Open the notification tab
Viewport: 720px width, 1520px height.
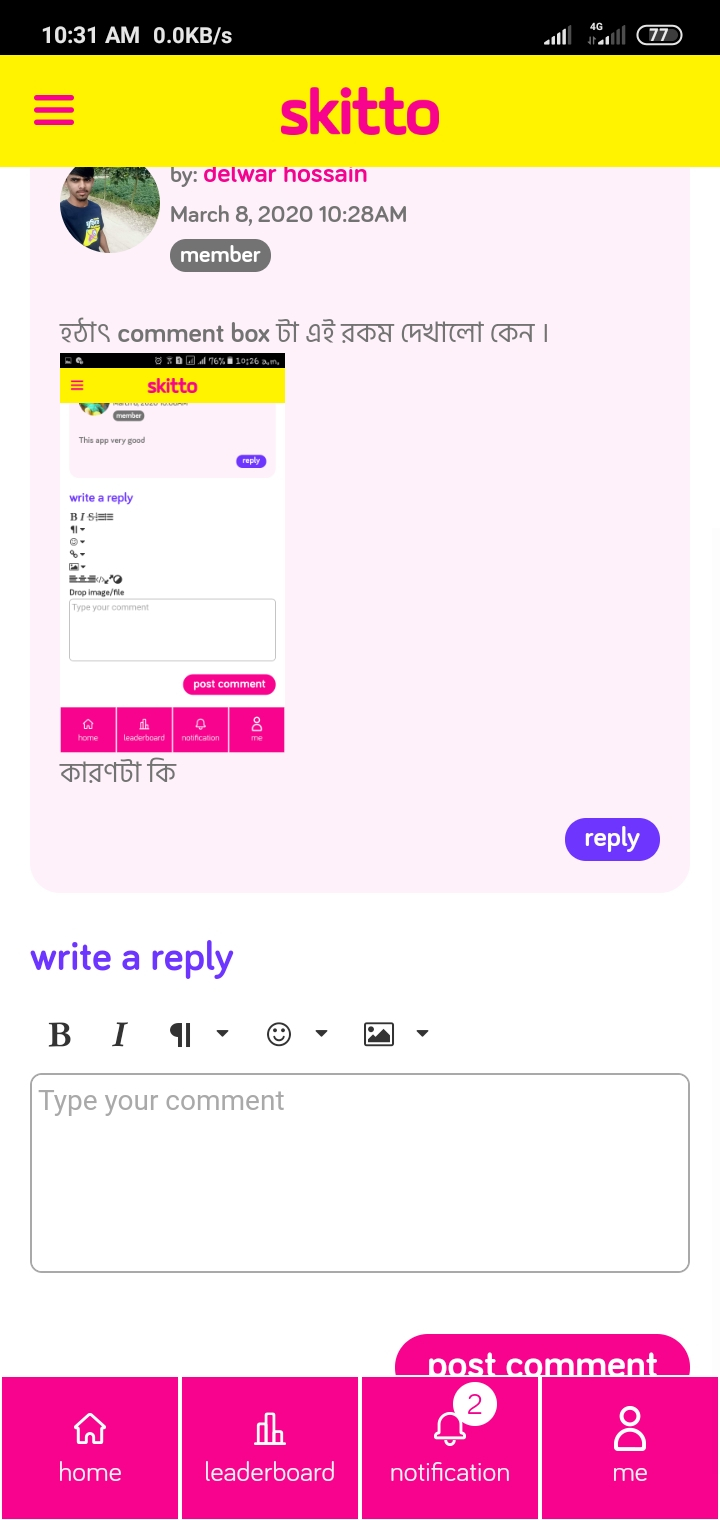[450, 1447]
